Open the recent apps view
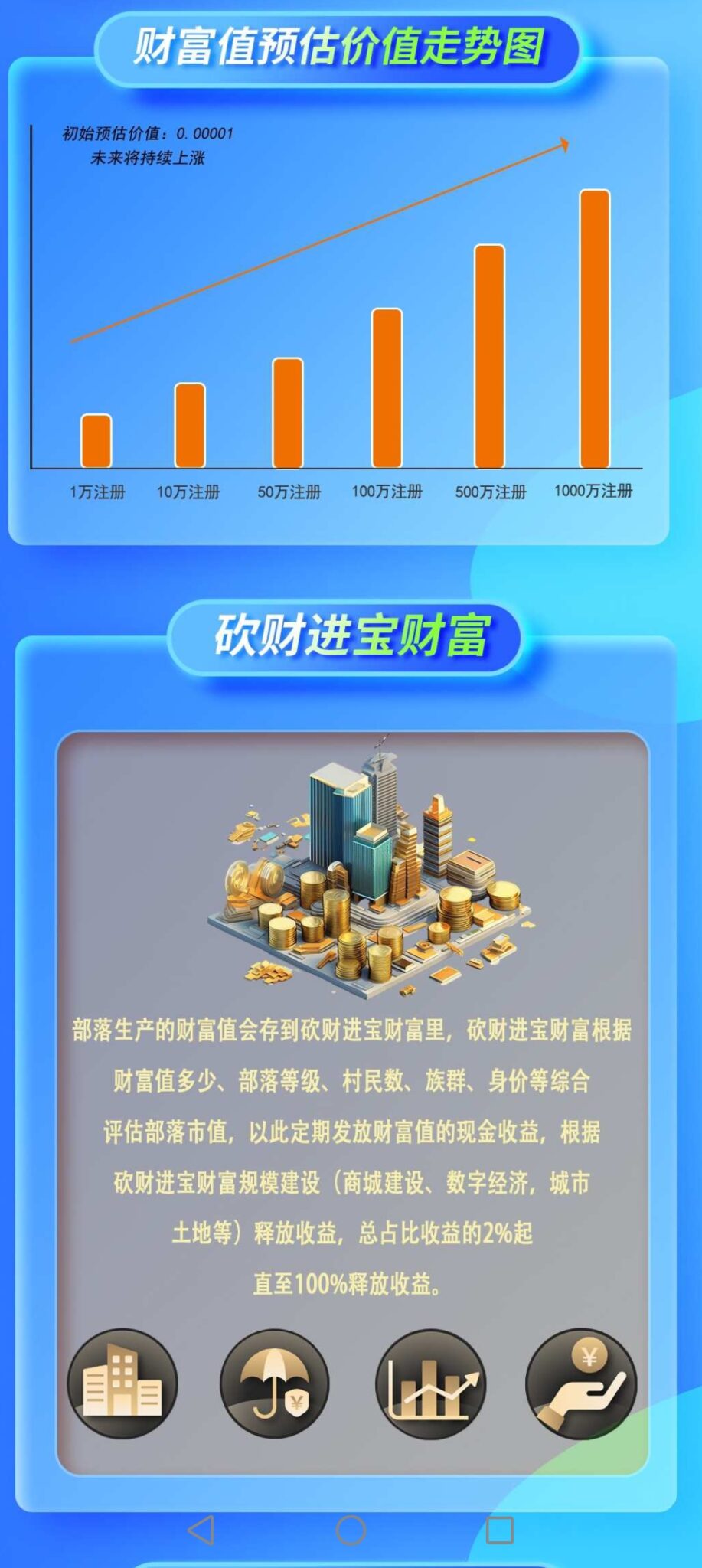The image size is (702, 1568). (x=500, y=1530)
